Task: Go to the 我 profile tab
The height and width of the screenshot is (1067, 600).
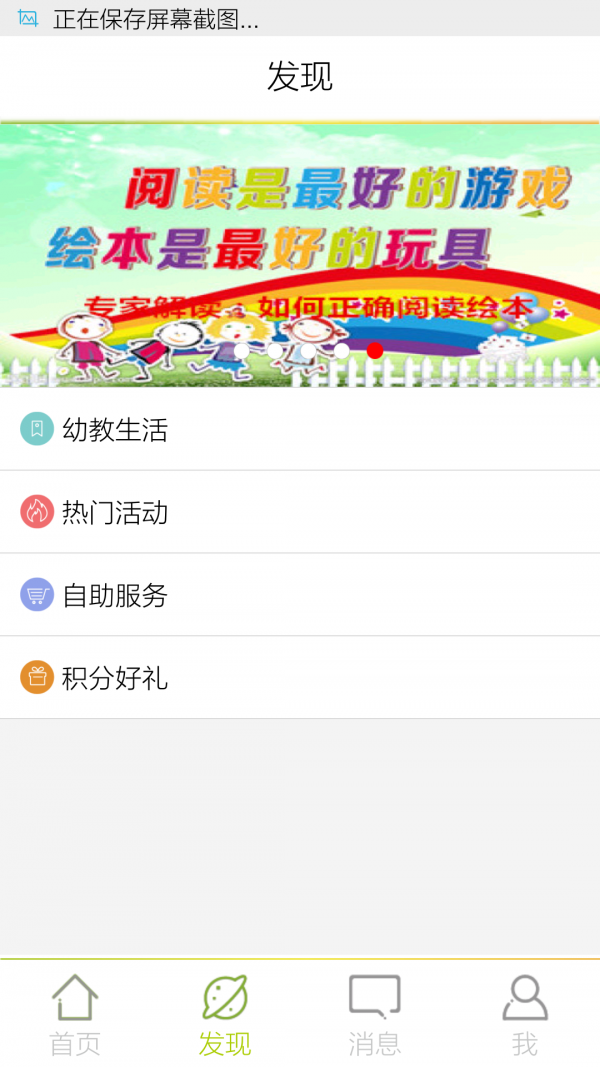Action: pos(525,1015)
